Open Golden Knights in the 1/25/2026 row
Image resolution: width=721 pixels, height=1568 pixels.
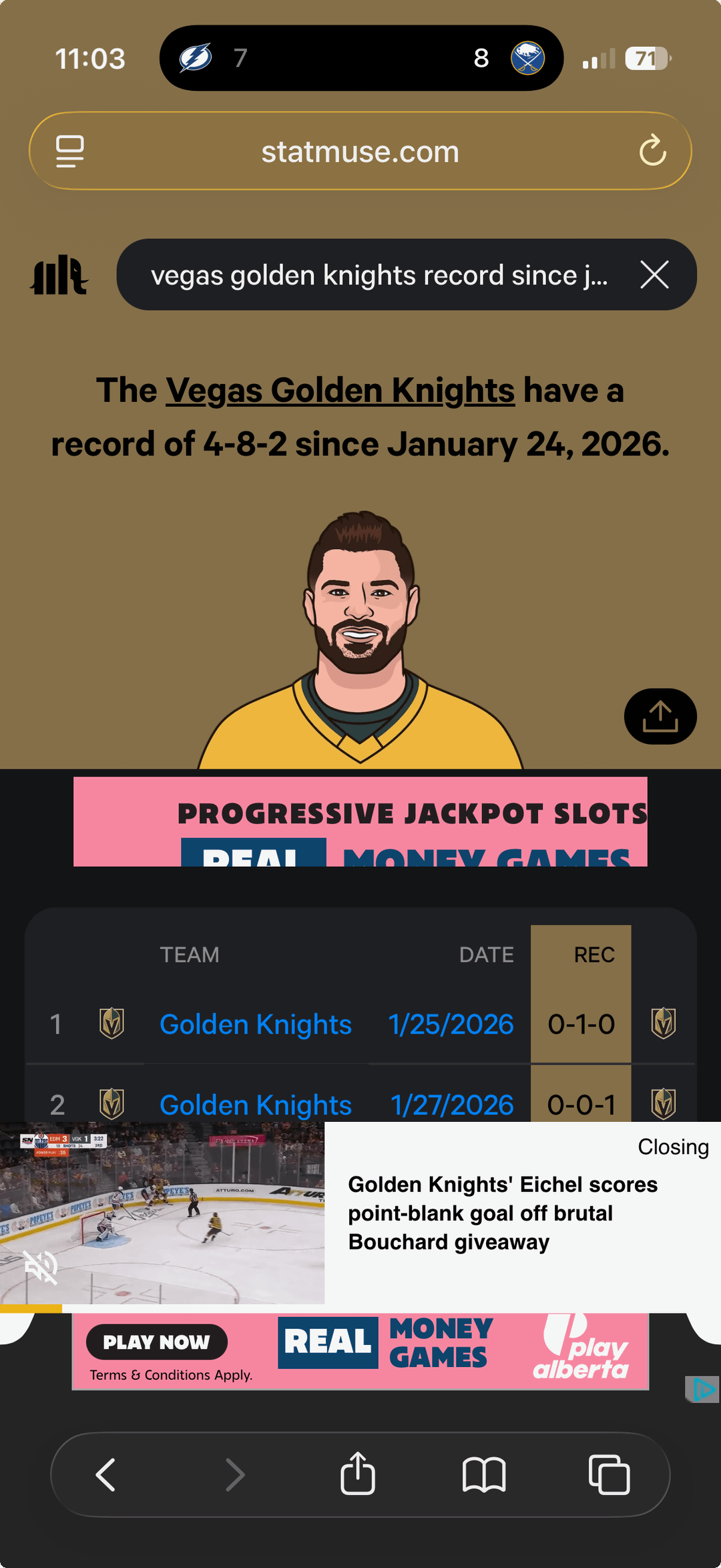(x=255, y=1024)
